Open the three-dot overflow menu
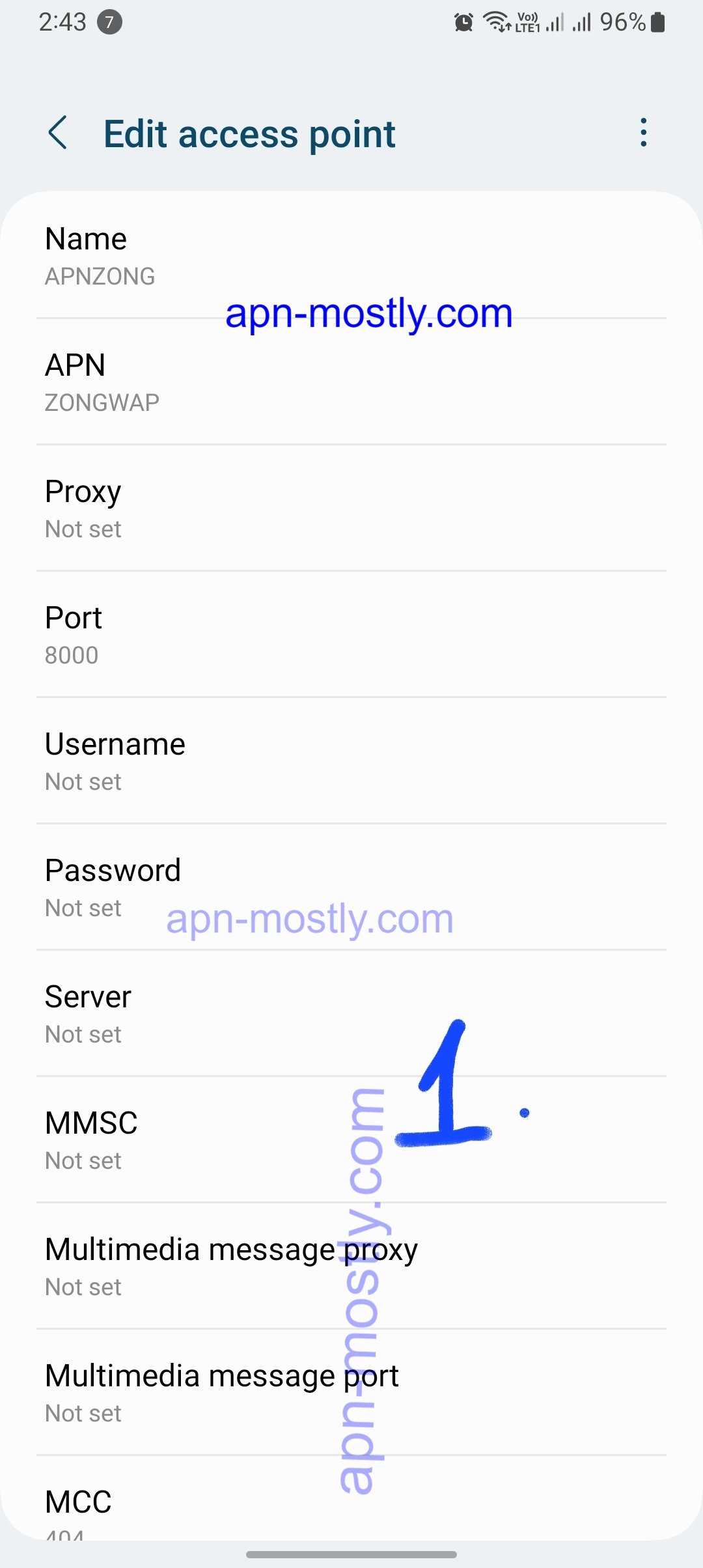This screenshot has width=703, height=1568. (x=643, y=133)
